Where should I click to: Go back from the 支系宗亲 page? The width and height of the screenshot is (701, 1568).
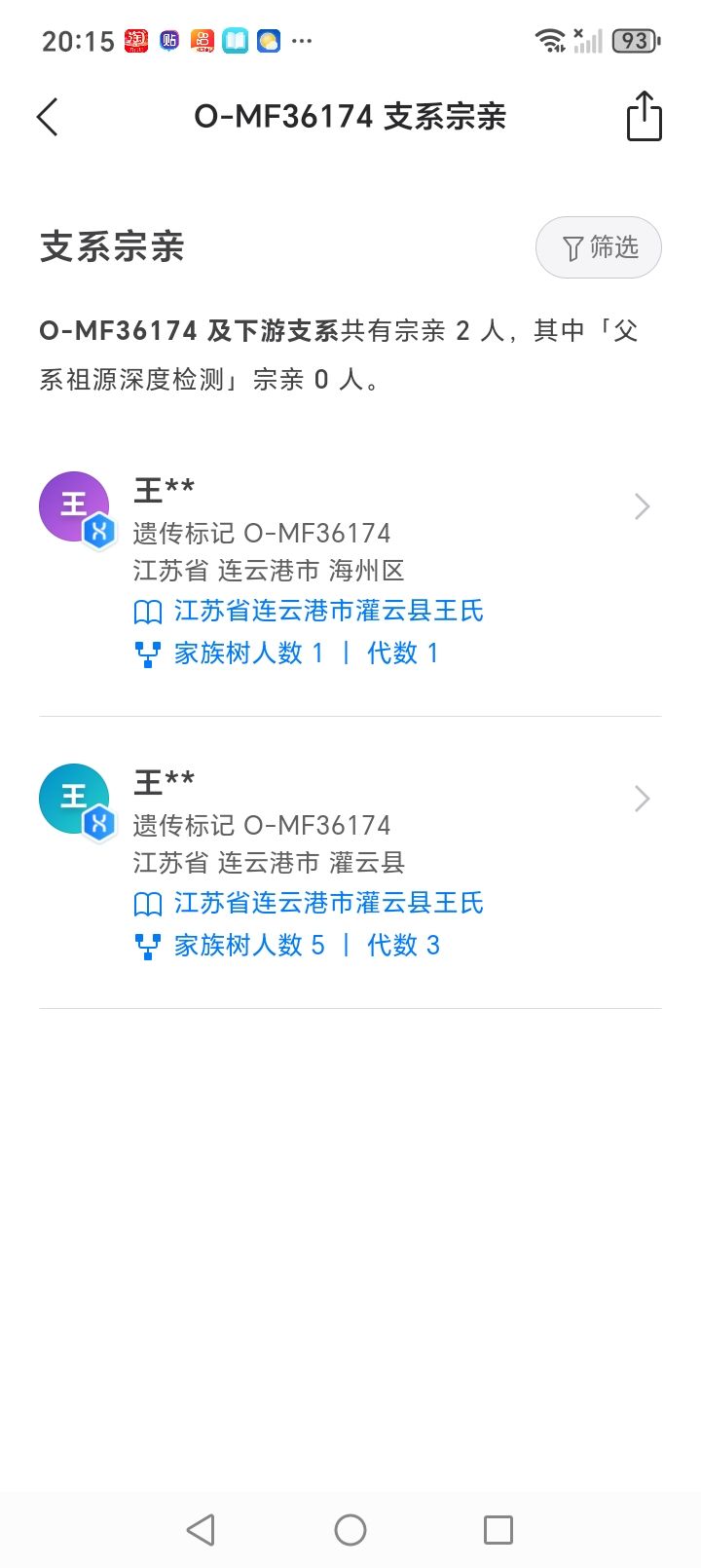(48, 117)
